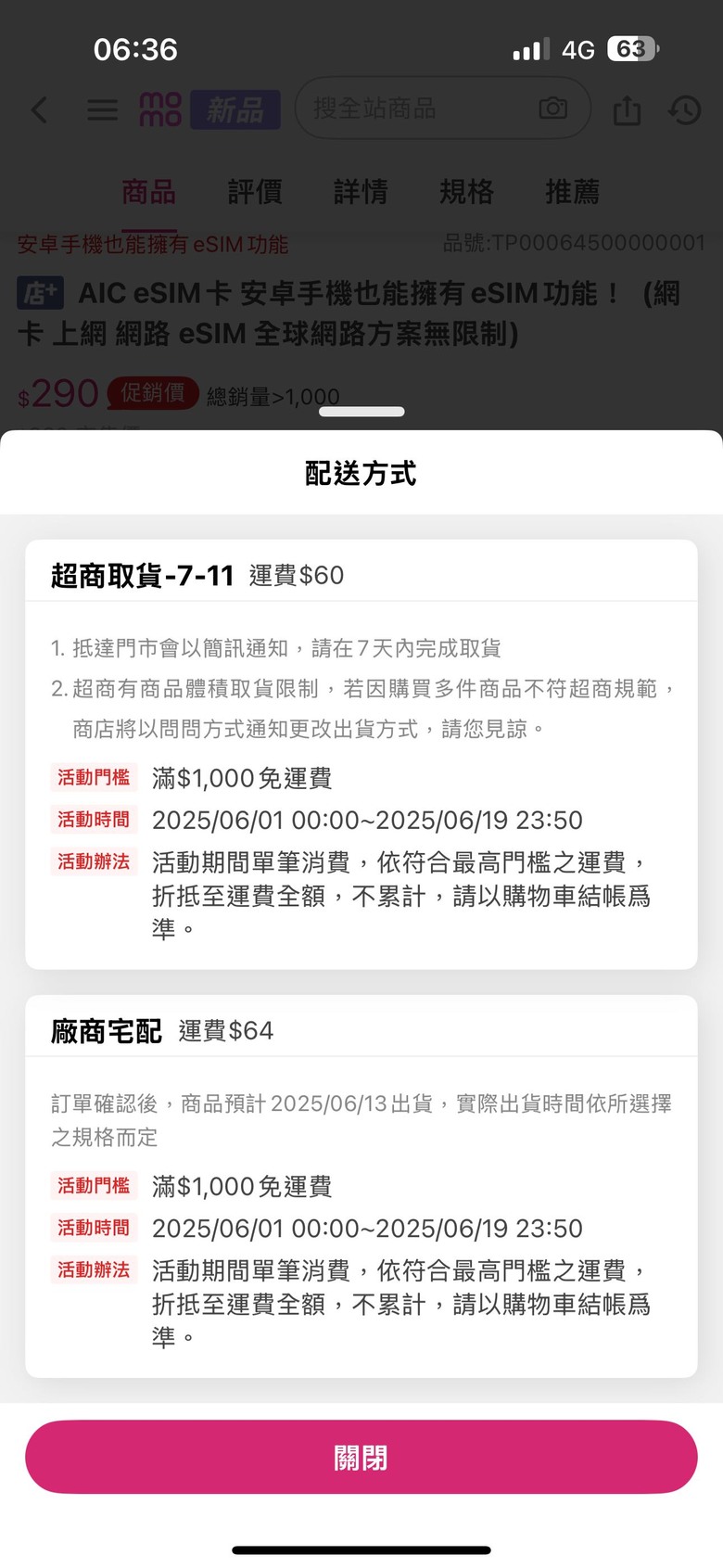
Task: Tap the 搜全站商品 search box
Action: [443, 108]
